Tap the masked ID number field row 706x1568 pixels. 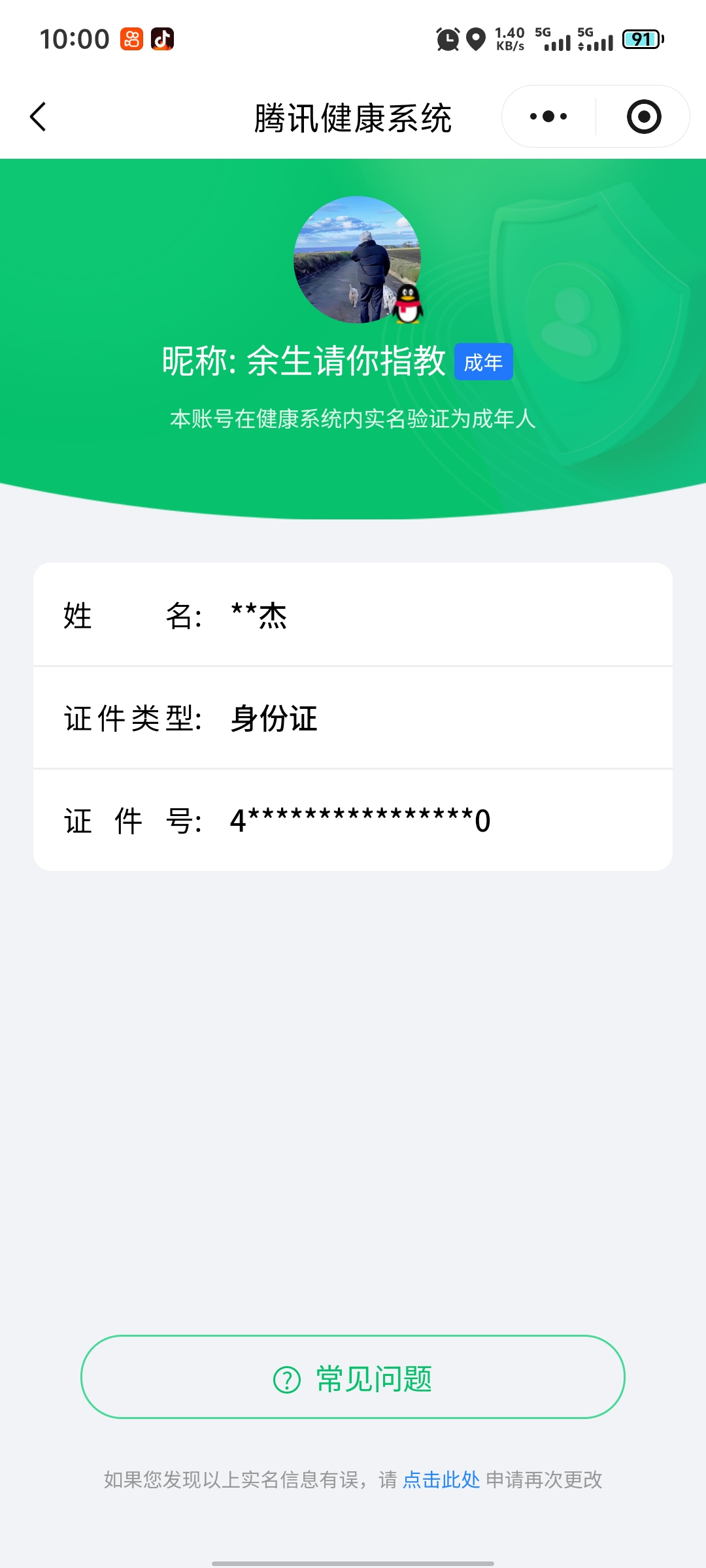click(353, 820)
